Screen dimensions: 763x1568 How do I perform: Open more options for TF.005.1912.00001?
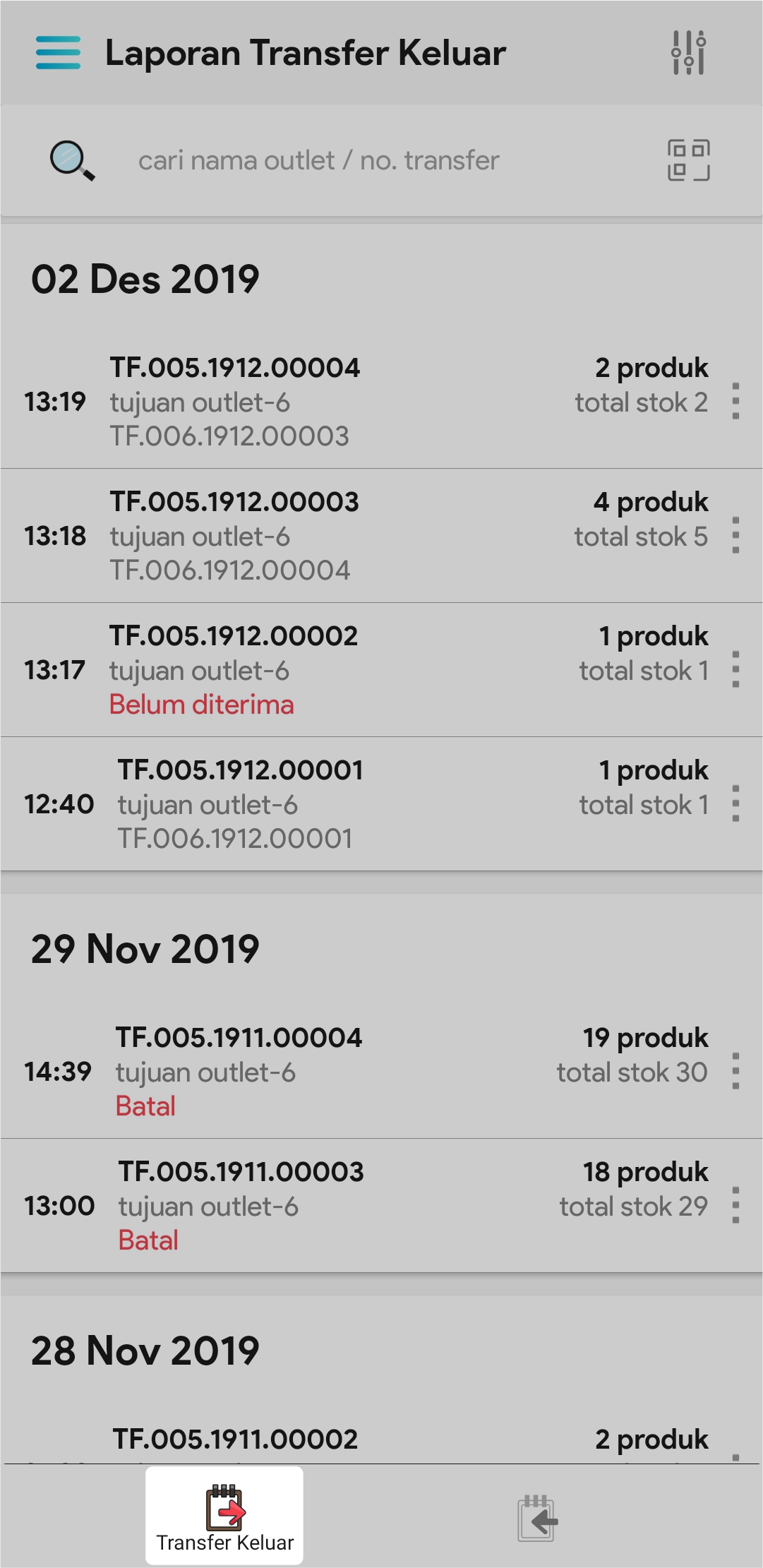(x=735, y=803)
